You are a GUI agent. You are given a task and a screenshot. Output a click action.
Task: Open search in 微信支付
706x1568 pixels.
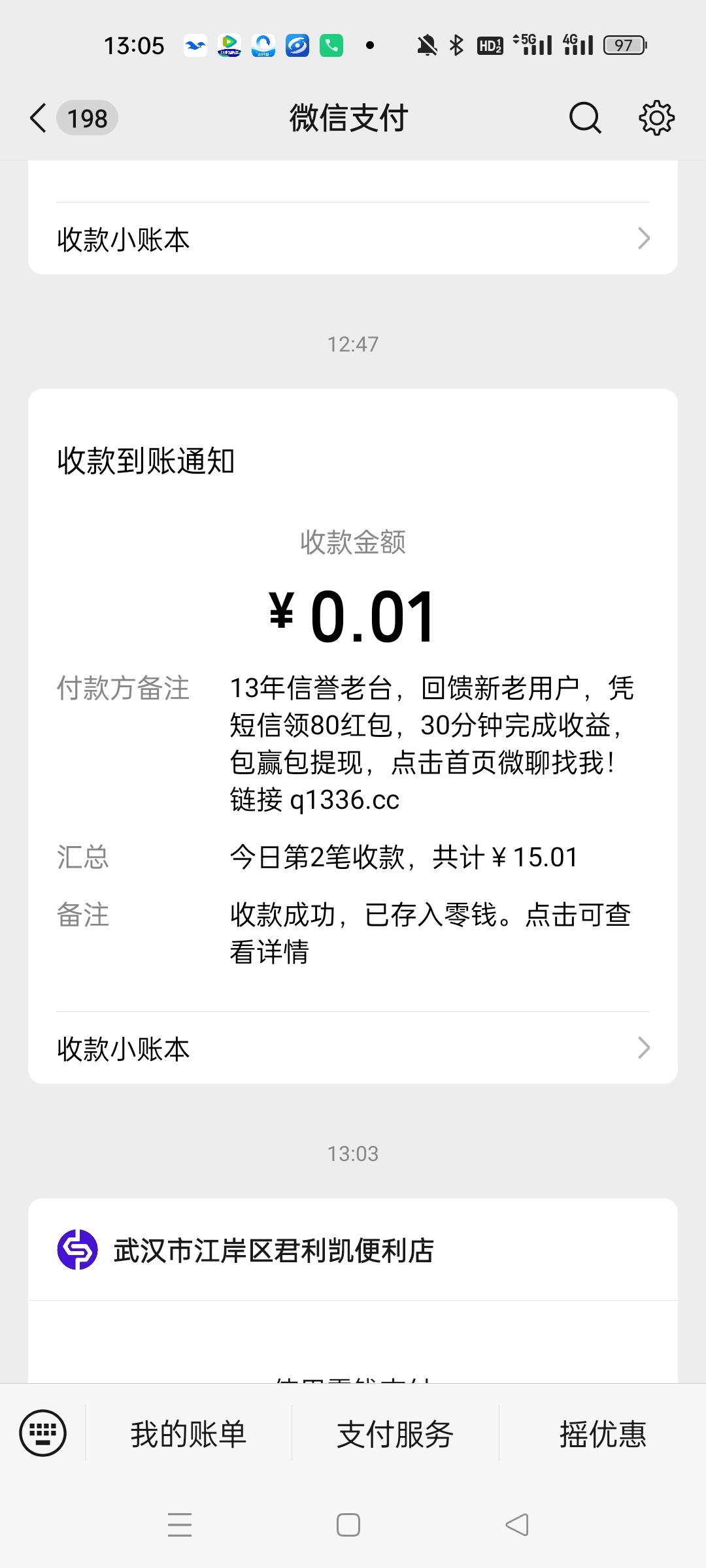[584, 118]
